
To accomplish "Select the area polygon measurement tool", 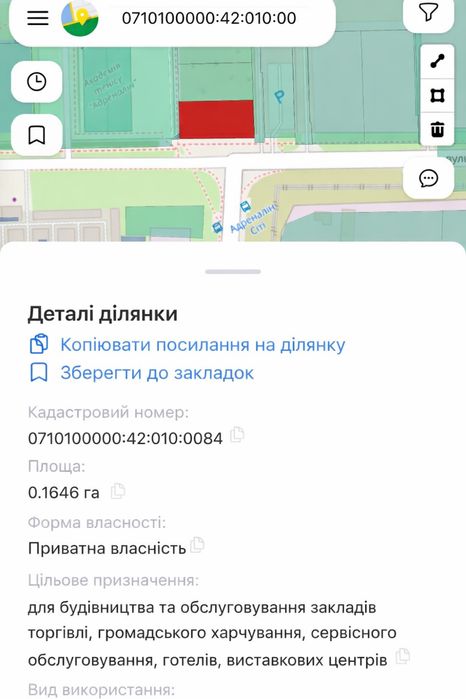I will point(437,95).
